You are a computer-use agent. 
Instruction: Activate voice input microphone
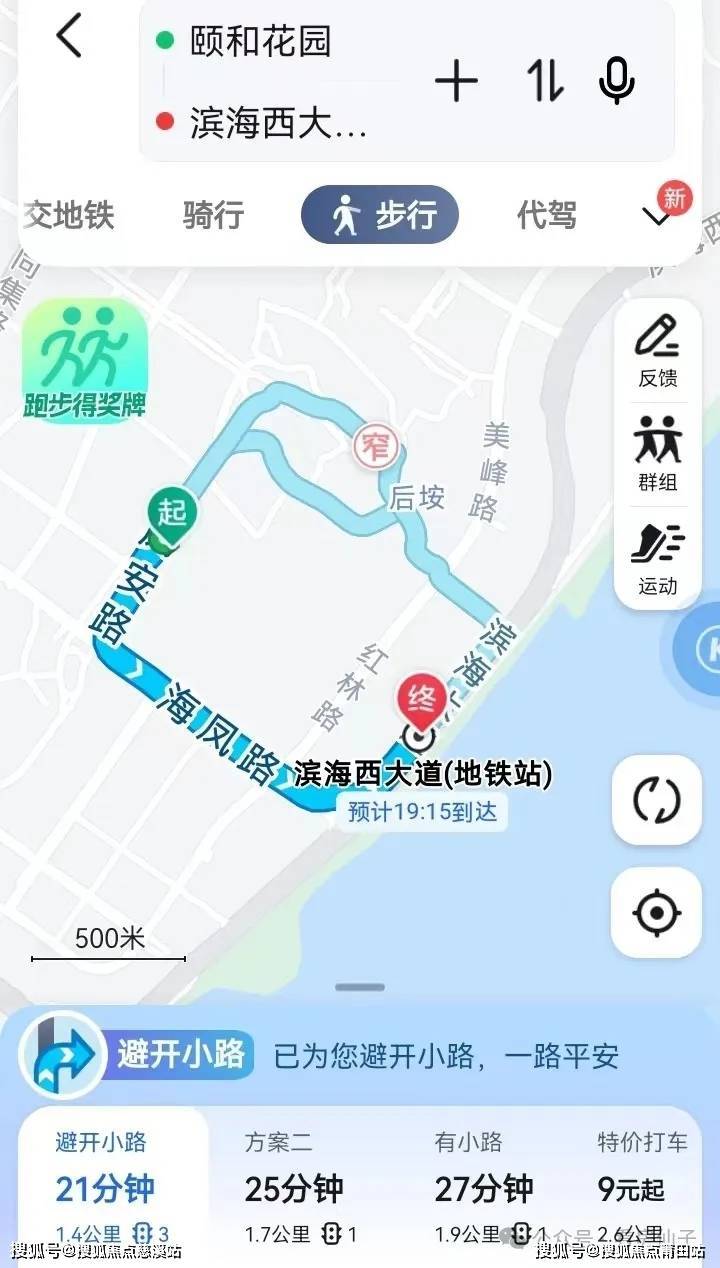tap(616, 81)
